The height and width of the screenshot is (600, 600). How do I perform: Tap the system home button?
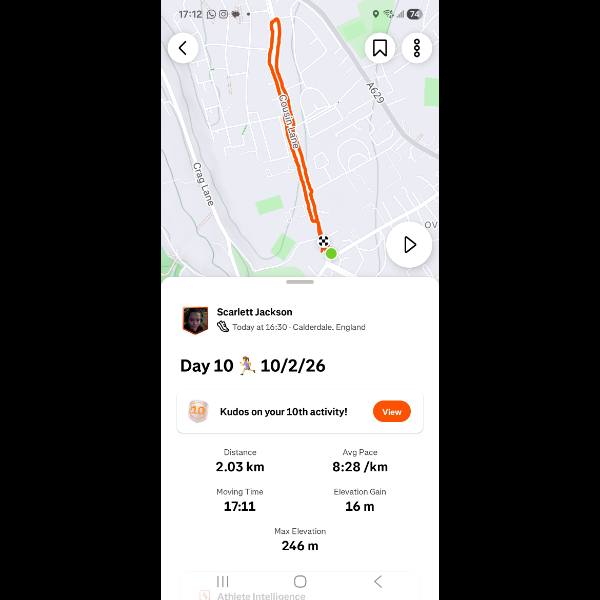tap(300, 581)
